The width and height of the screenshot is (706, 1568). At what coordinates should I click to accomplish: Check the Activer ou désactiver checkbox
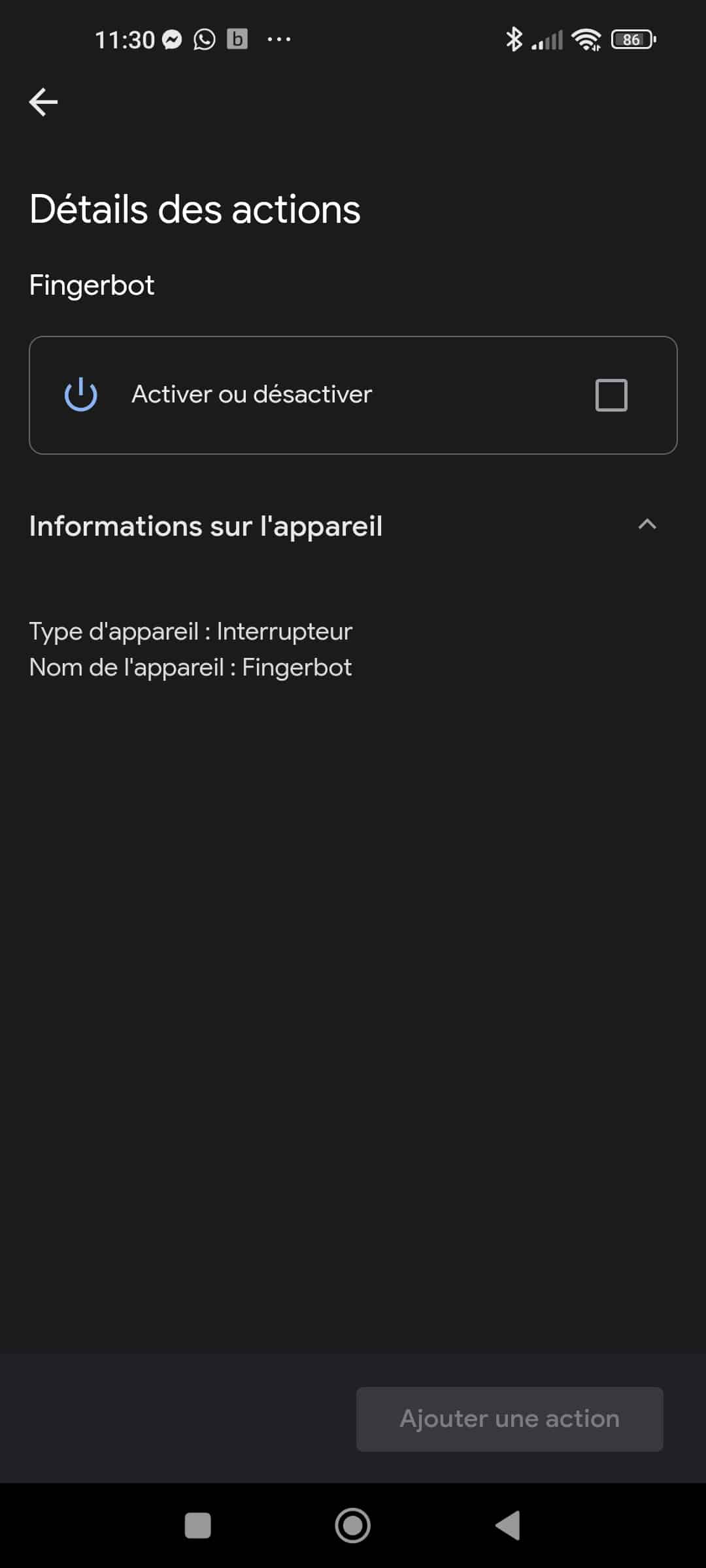coord(611,395)
